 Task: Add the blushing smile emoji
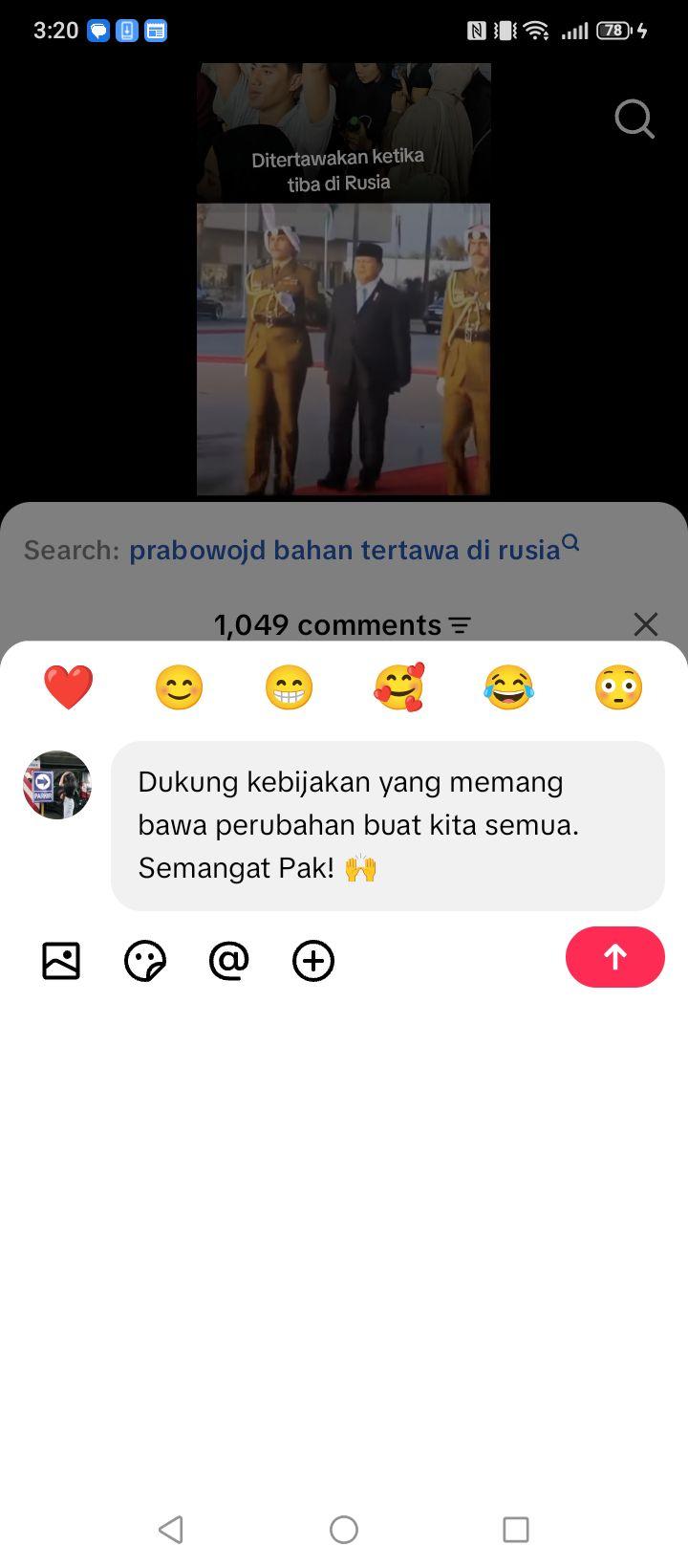[179, 686]
